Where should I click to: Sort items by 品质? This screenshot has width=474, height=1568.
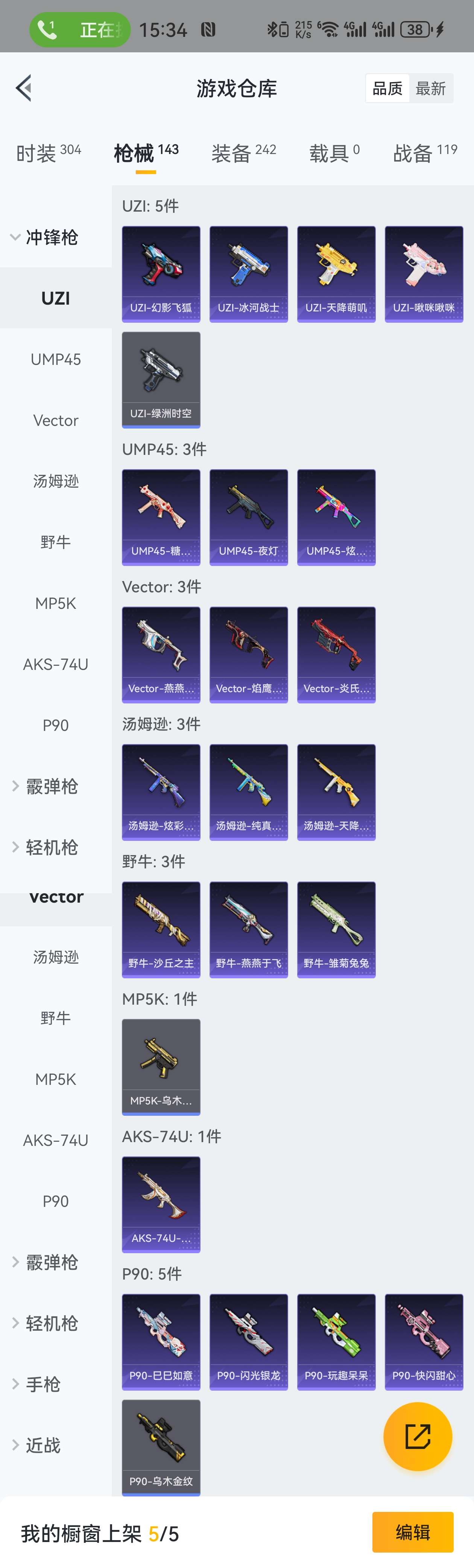[x=387, y=89]
